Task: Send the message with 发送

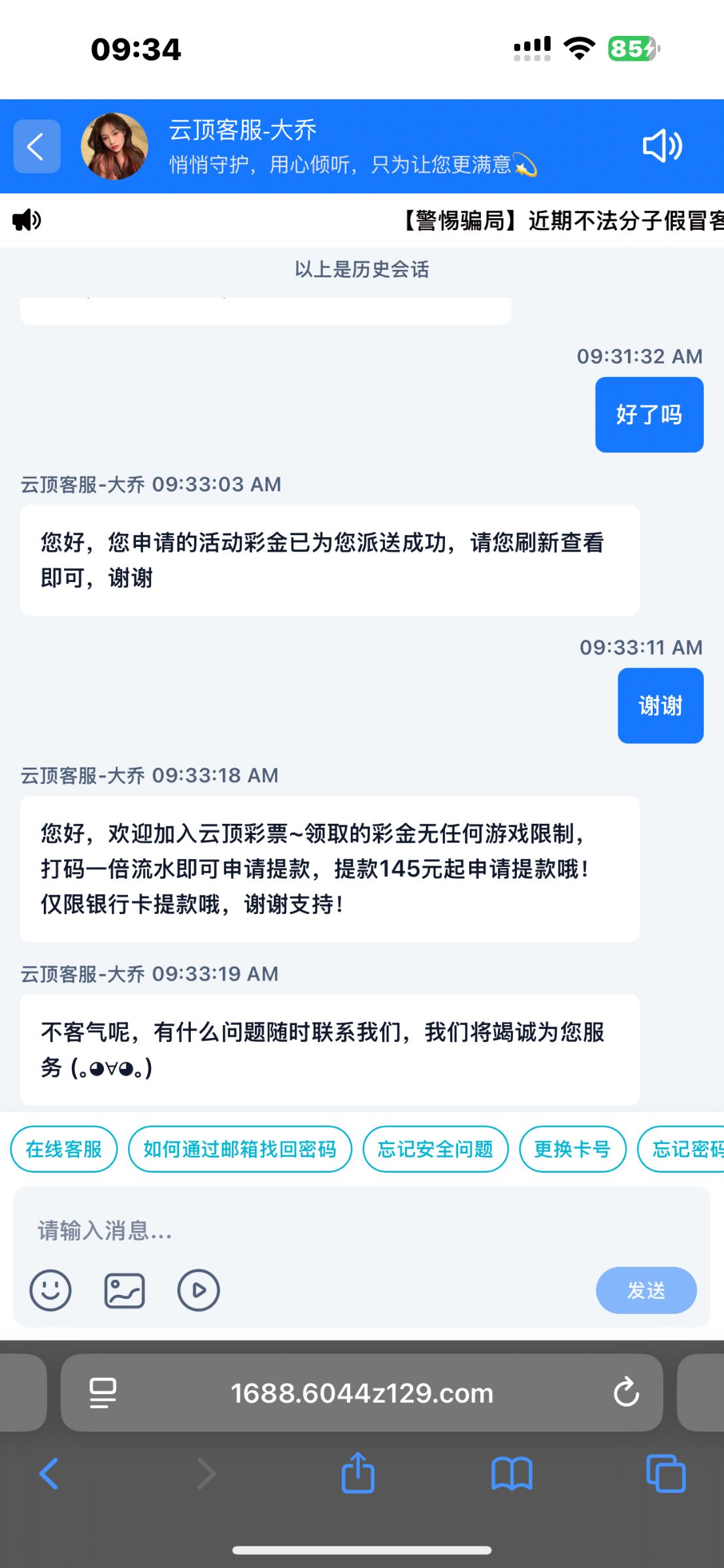Action: point(646,1290)
